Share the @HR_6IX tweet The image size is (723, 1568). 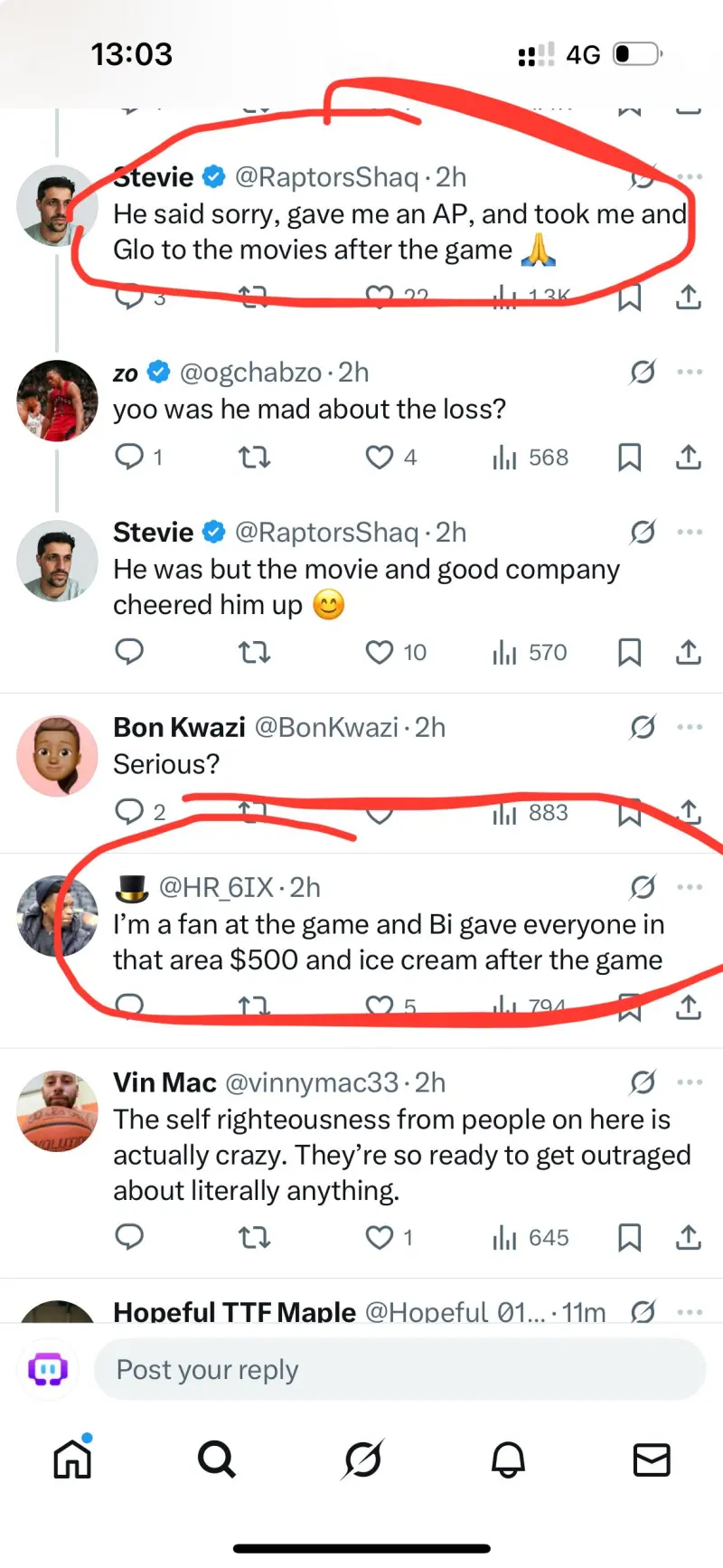689,1006
